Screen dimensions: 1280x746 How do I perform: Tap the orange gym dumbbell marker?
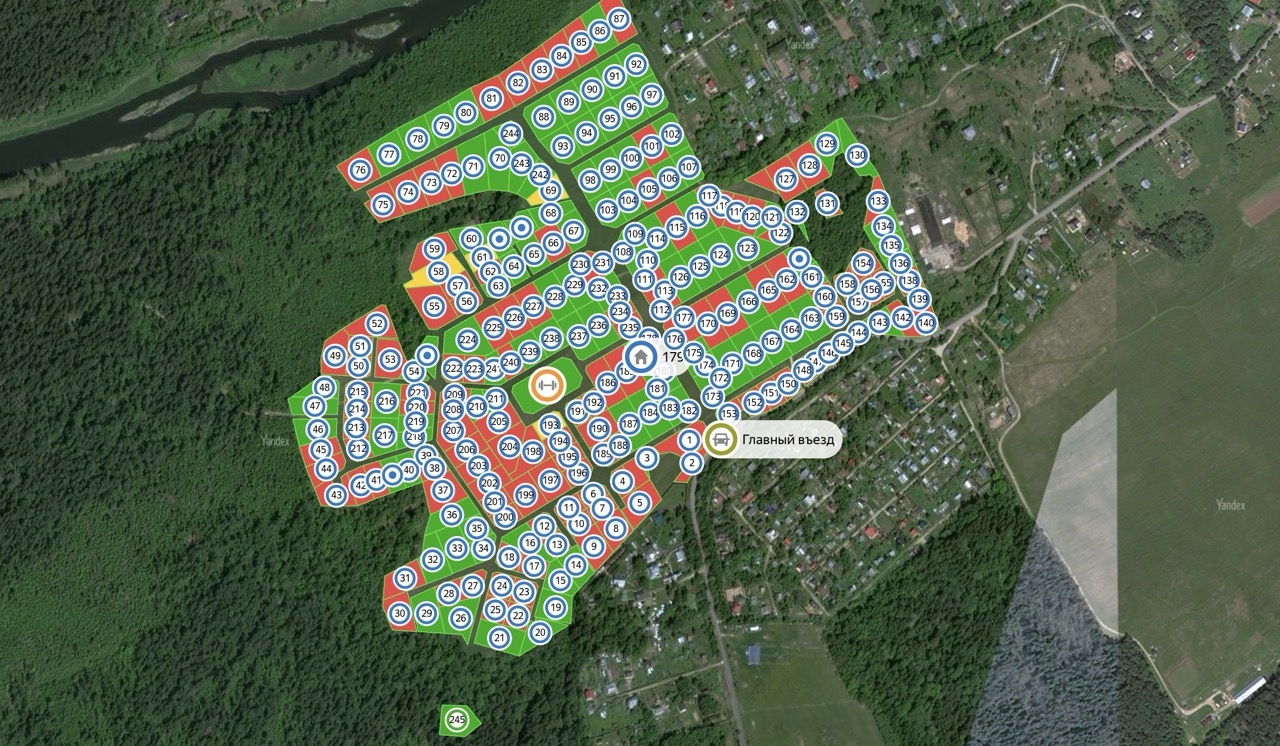pos(546,386)
